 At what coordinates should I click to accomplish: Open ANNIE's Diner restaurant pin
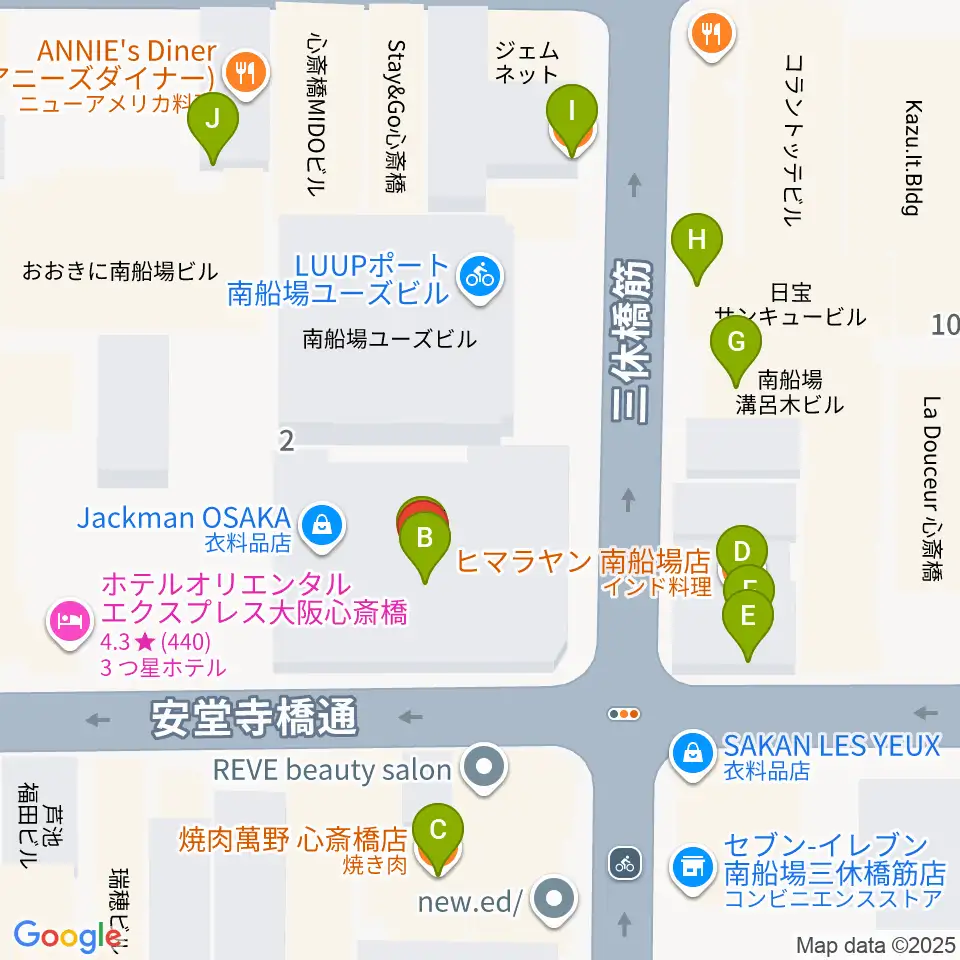click(x=245, y=71)
